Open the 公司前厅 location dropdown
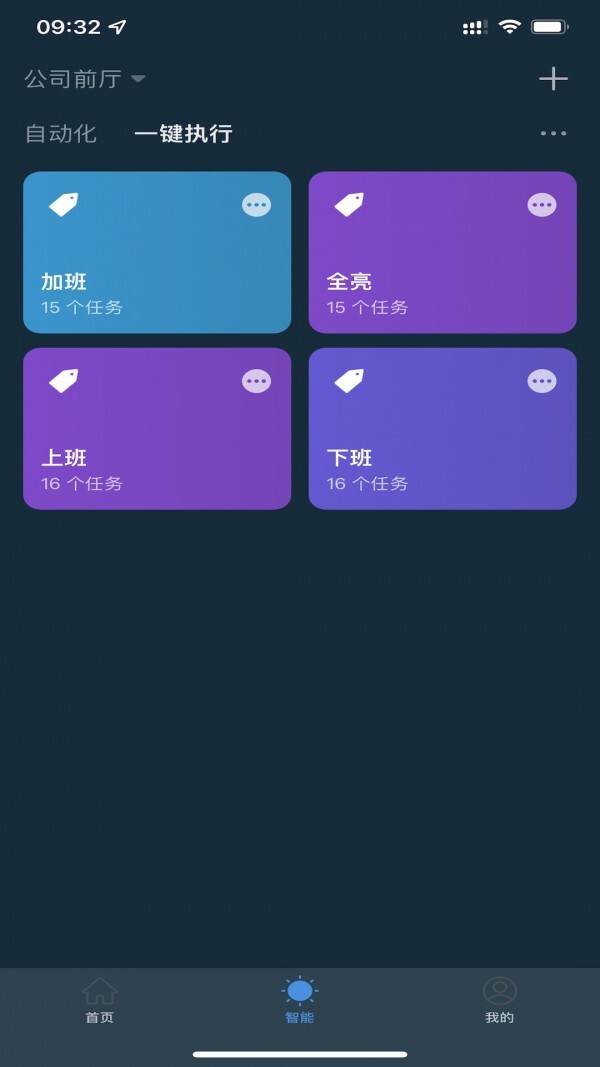 click(x=85, y=80)
